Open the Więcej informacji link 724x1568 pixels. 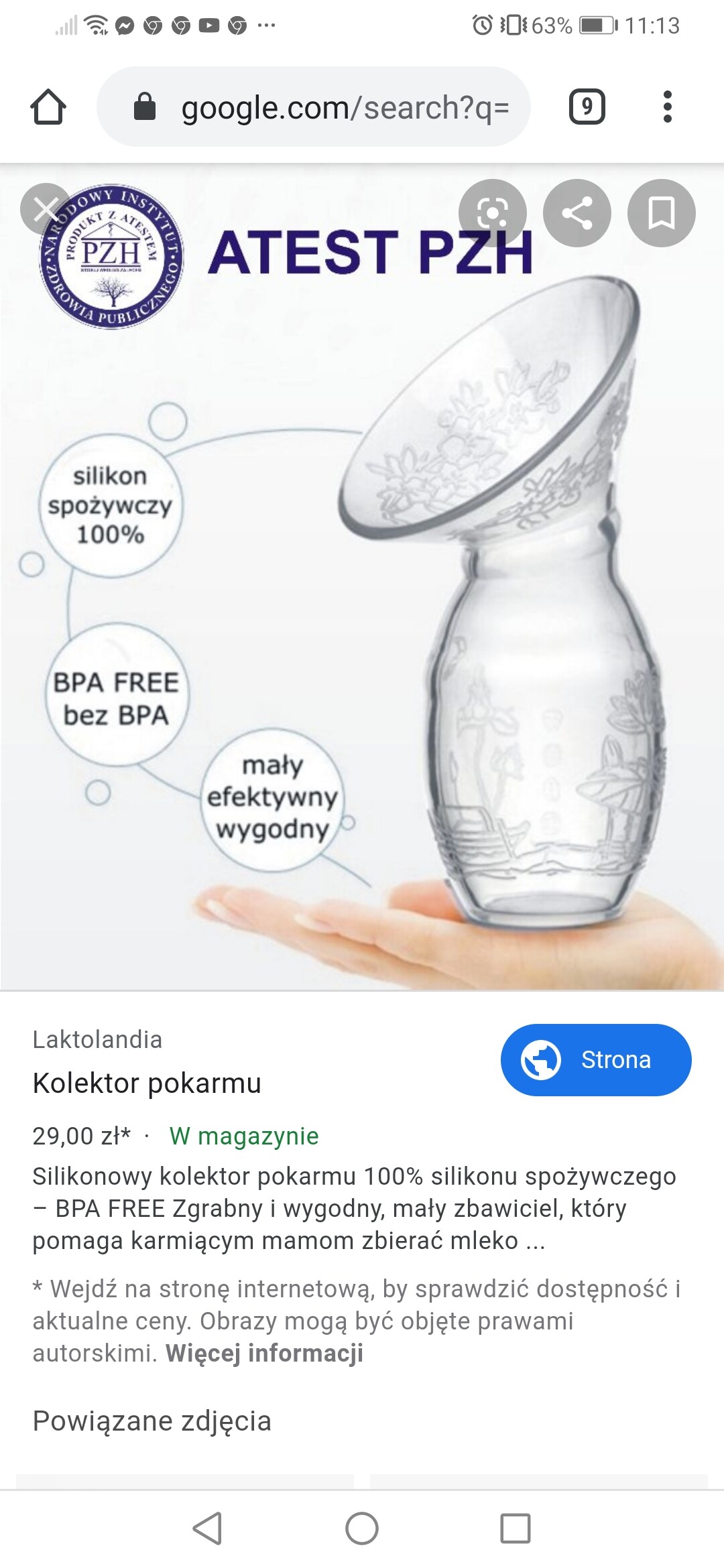(x=264, y=1353)
